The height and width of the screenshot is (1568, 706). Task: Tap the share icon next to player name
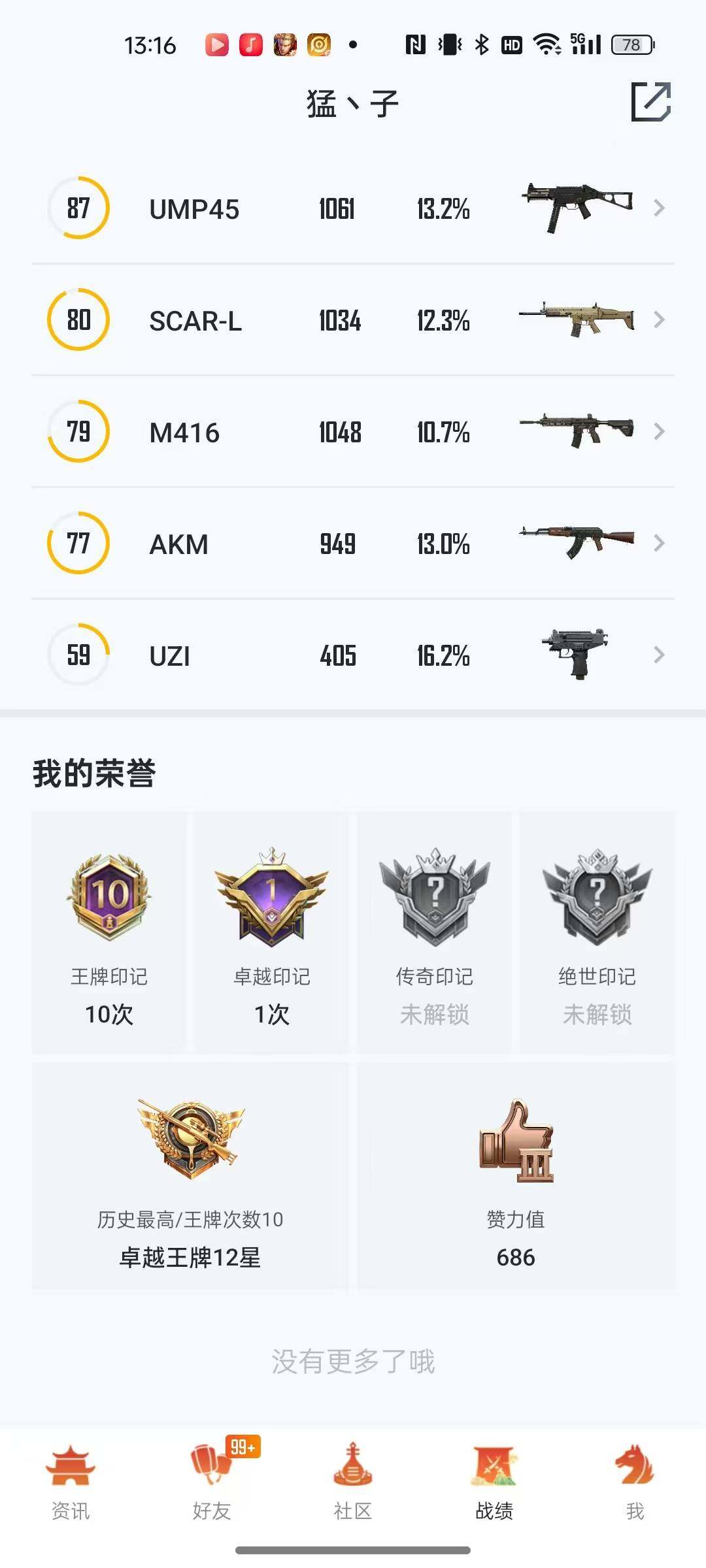(x=652, y=102)
